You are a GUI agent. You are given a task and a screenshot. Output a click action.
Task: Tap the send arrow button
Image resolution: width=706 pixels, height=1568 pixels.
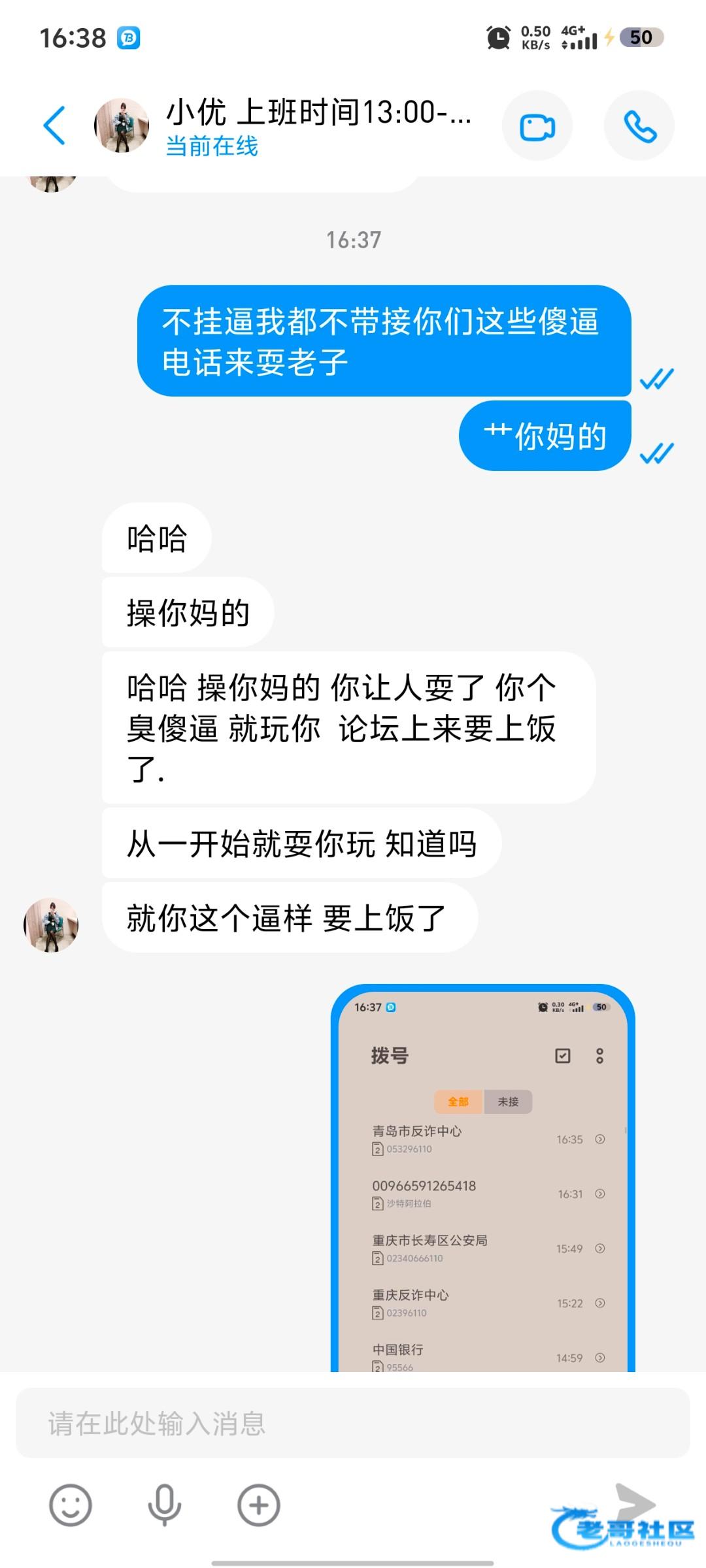(x=635, y=1504)
